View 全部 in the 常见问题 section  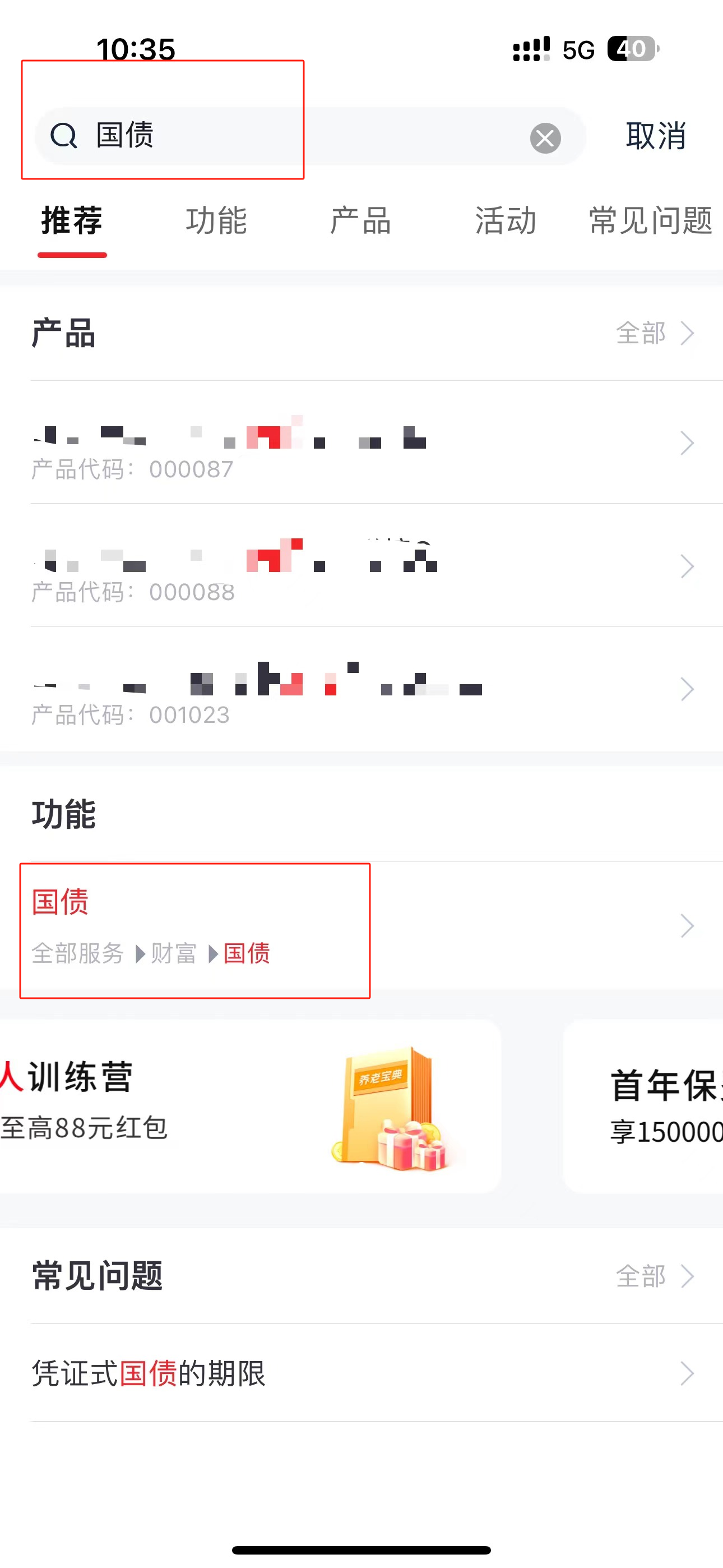click(x=654, y=1276)
